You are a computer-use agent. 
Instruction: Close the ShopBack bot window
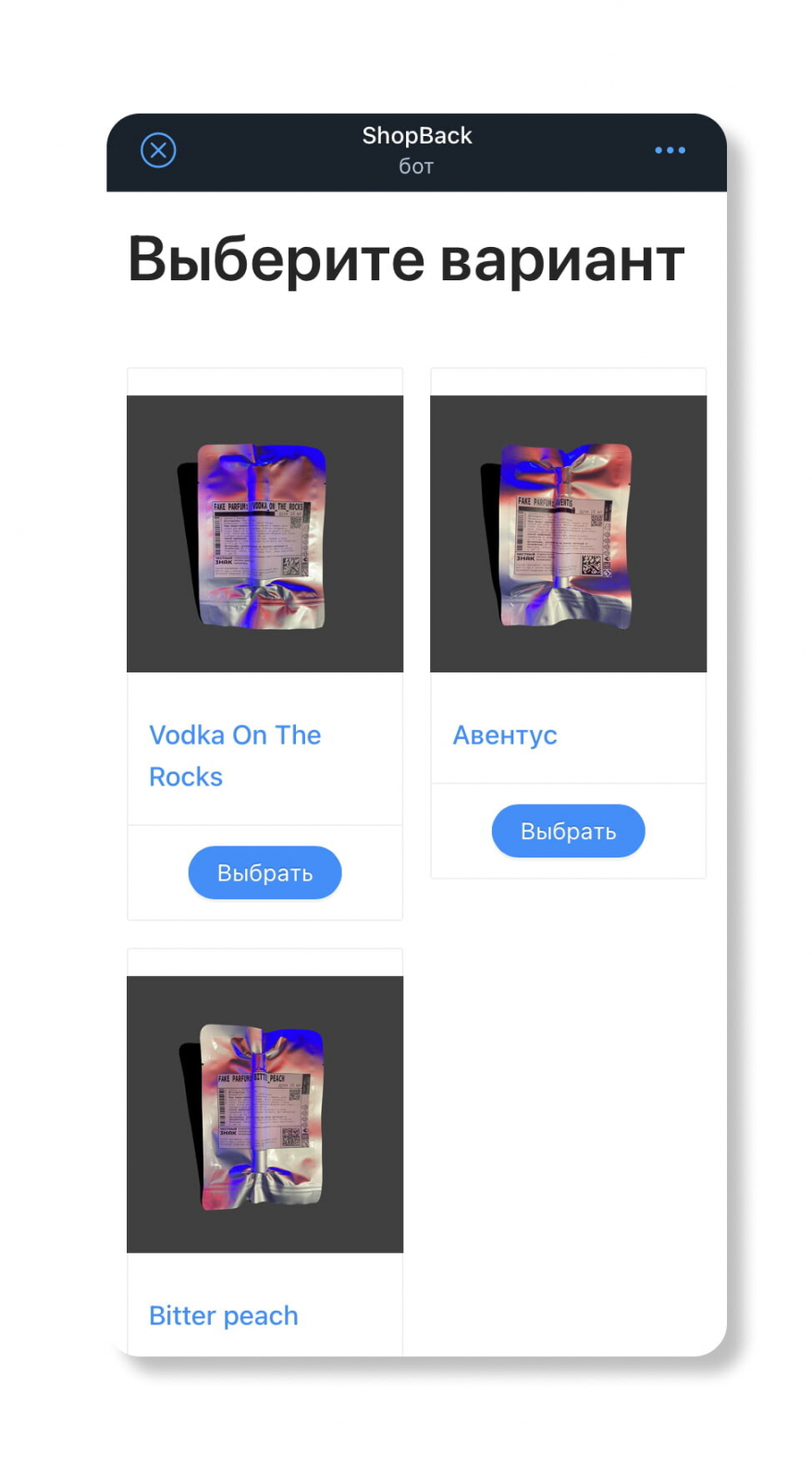158,150
